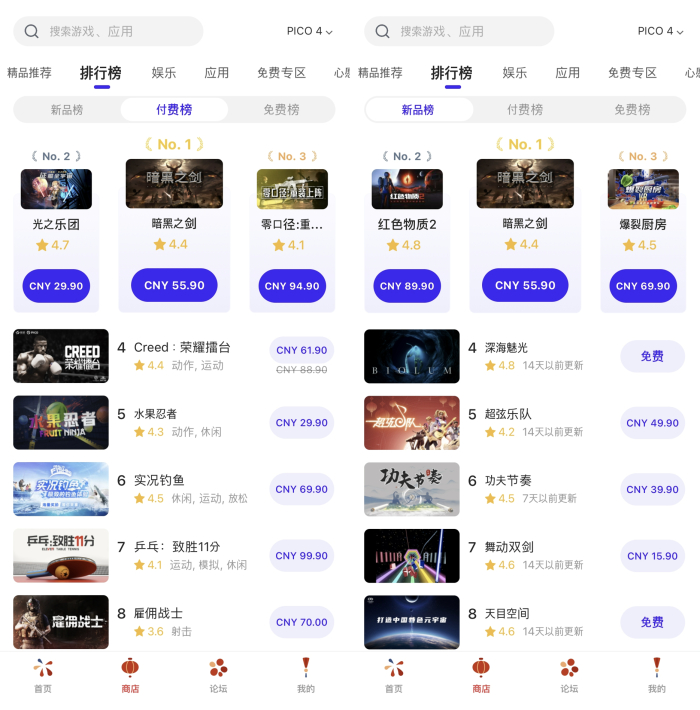The width and height of the screenshot is (700, 710).
Task: Purchase 实况钓鱼 for CNY 69.90
Action: pyautogui.click(x=301, y=489)
